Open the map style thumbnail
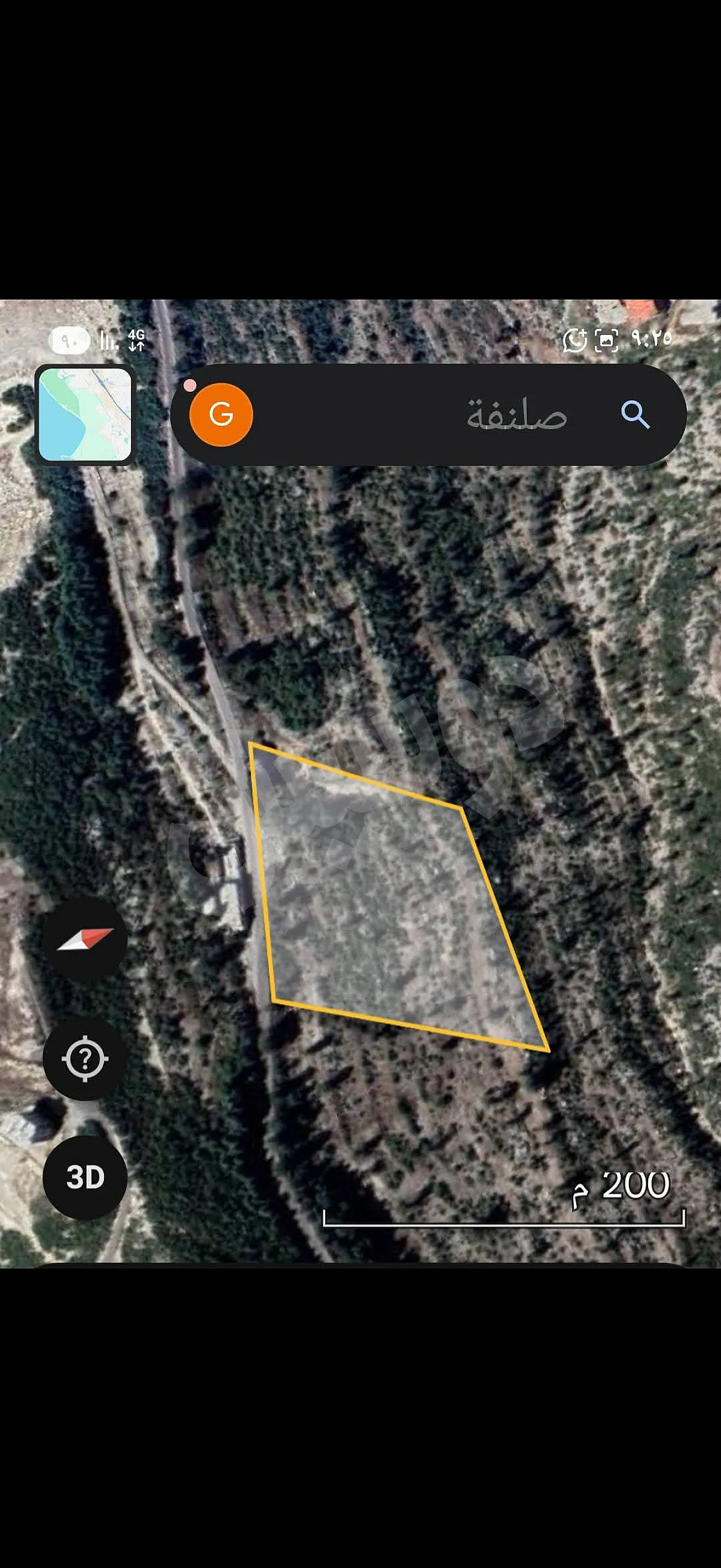This screenshot has height=1568, width=721. click(85, 414)
